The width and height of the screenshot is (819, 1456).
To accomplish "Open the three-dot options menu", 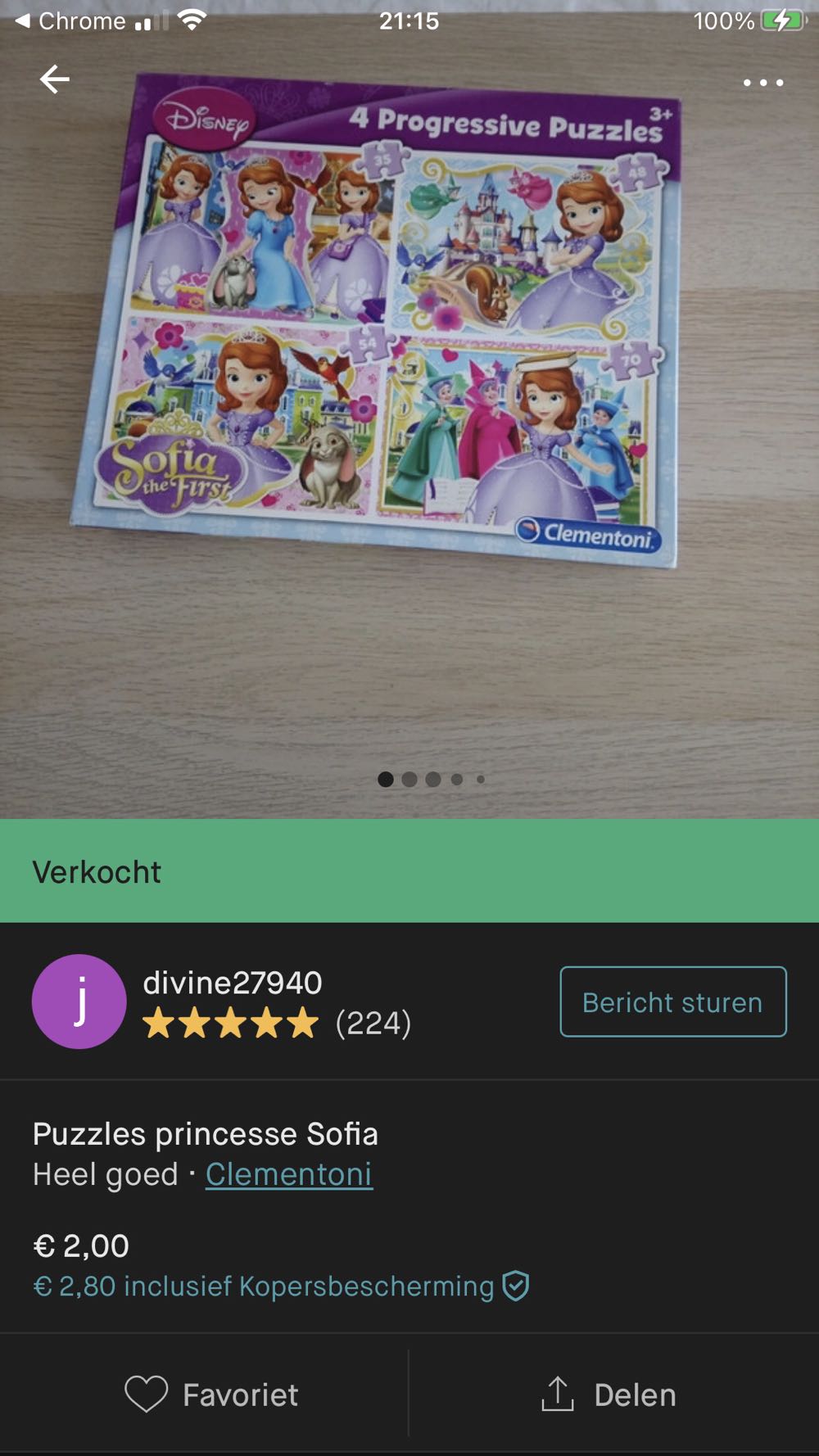I will (x=762, y=81).
